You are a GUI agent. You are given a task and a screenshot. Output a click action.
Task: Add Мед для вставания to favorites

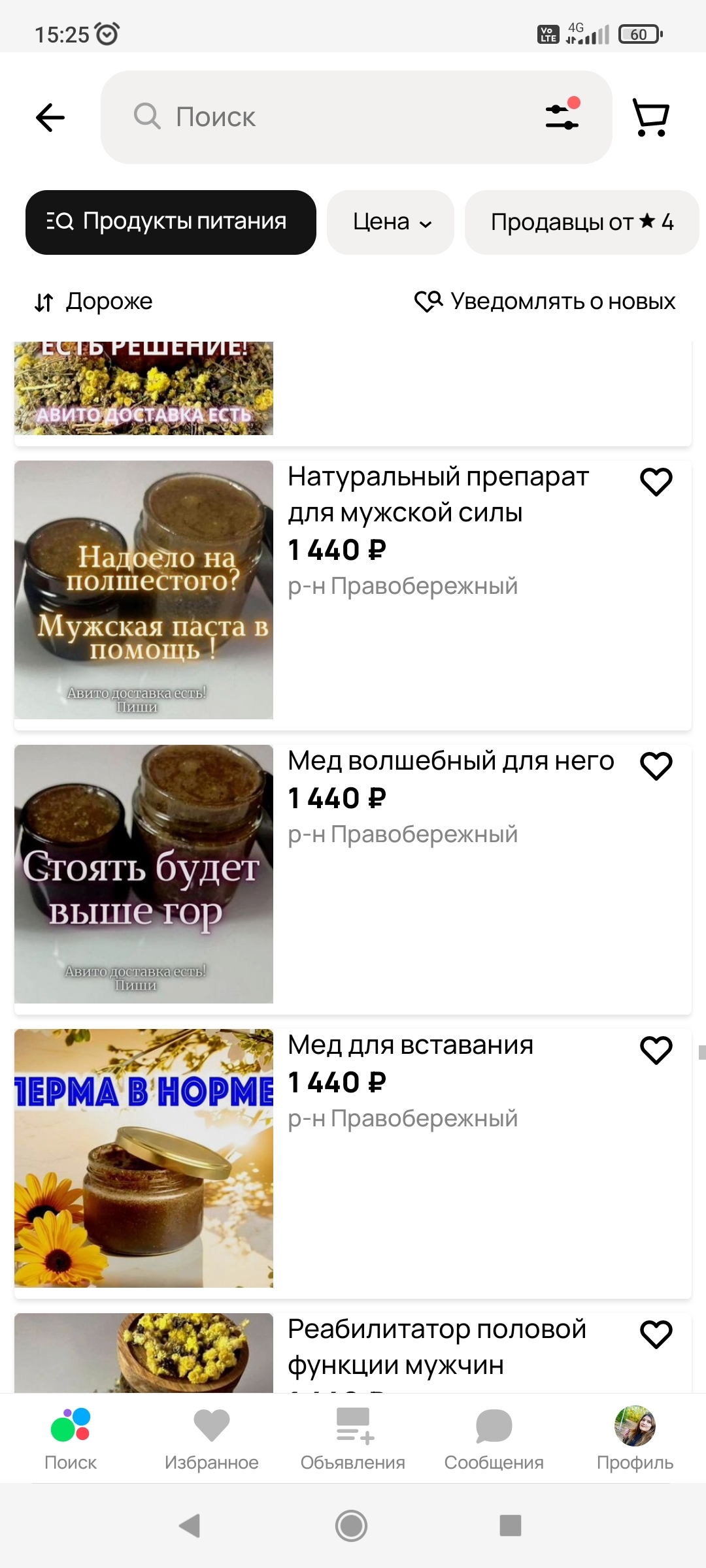pyautogui.click(x=656, y=1051)
